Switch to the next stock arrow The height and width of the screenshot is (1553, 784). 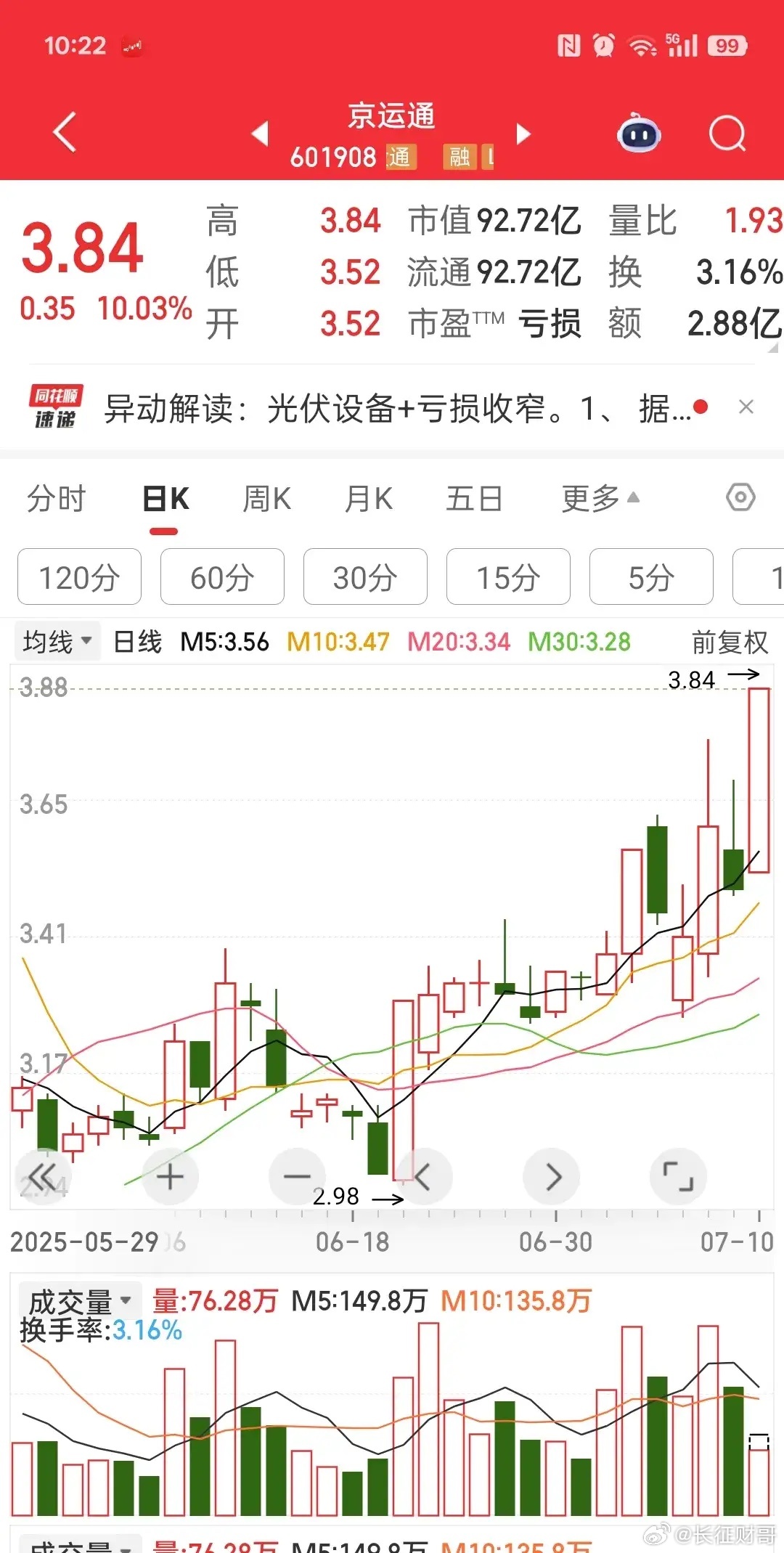pos(523,134)
